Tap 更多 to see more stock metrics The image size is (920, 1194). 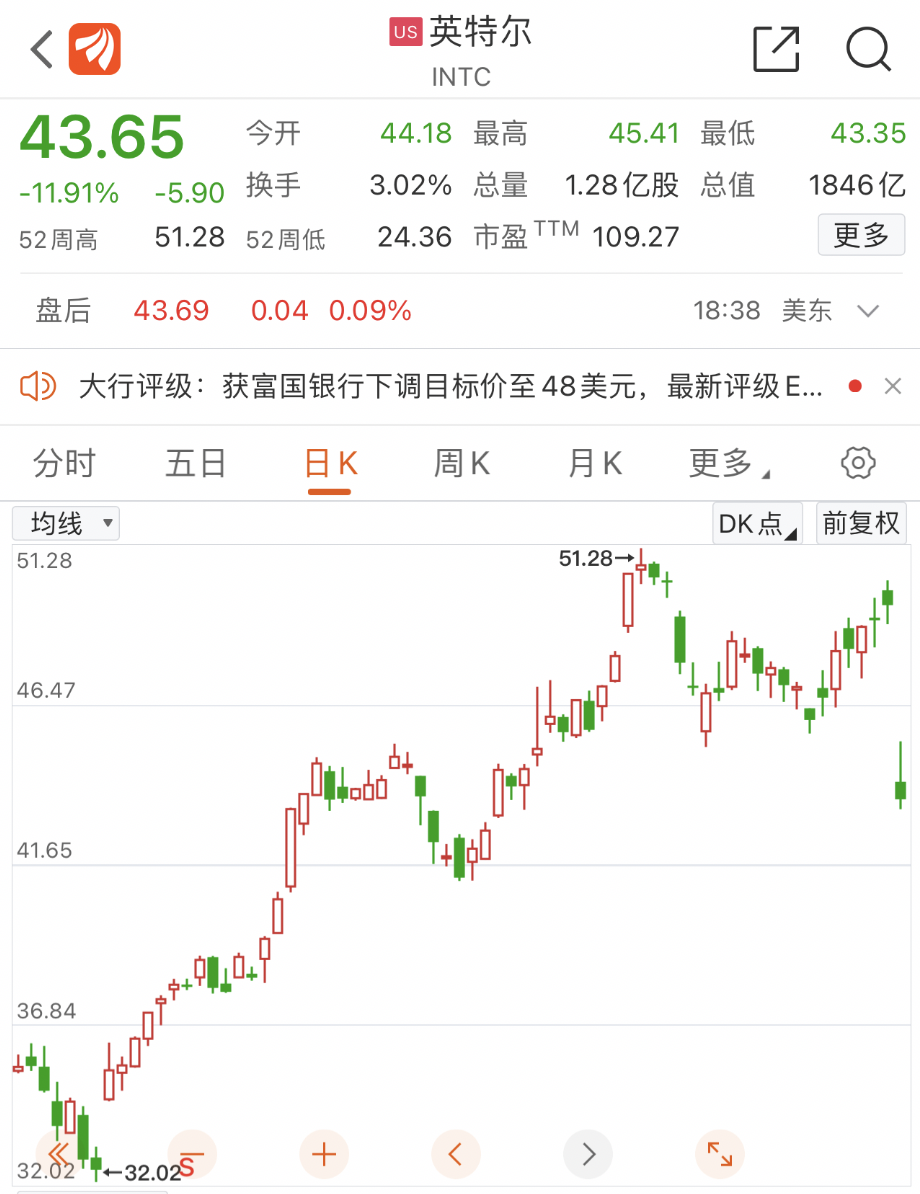coord(861,236)
